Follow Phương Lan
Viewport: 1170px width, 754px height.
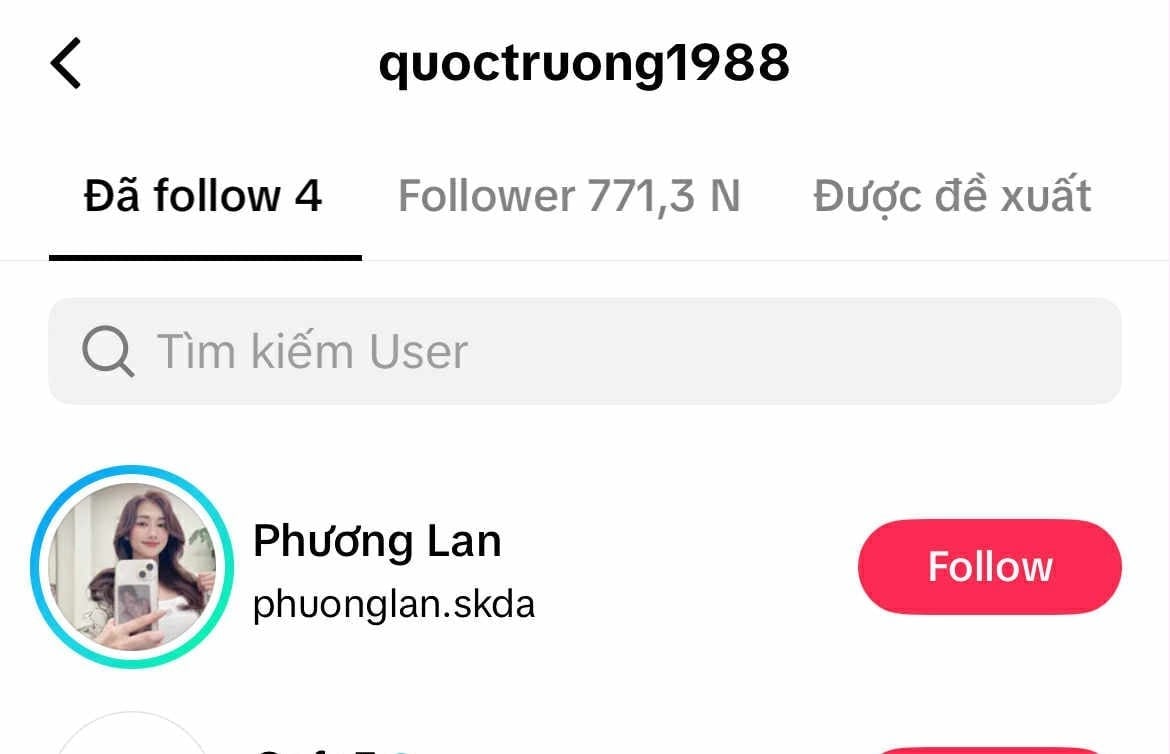[989, 566]
